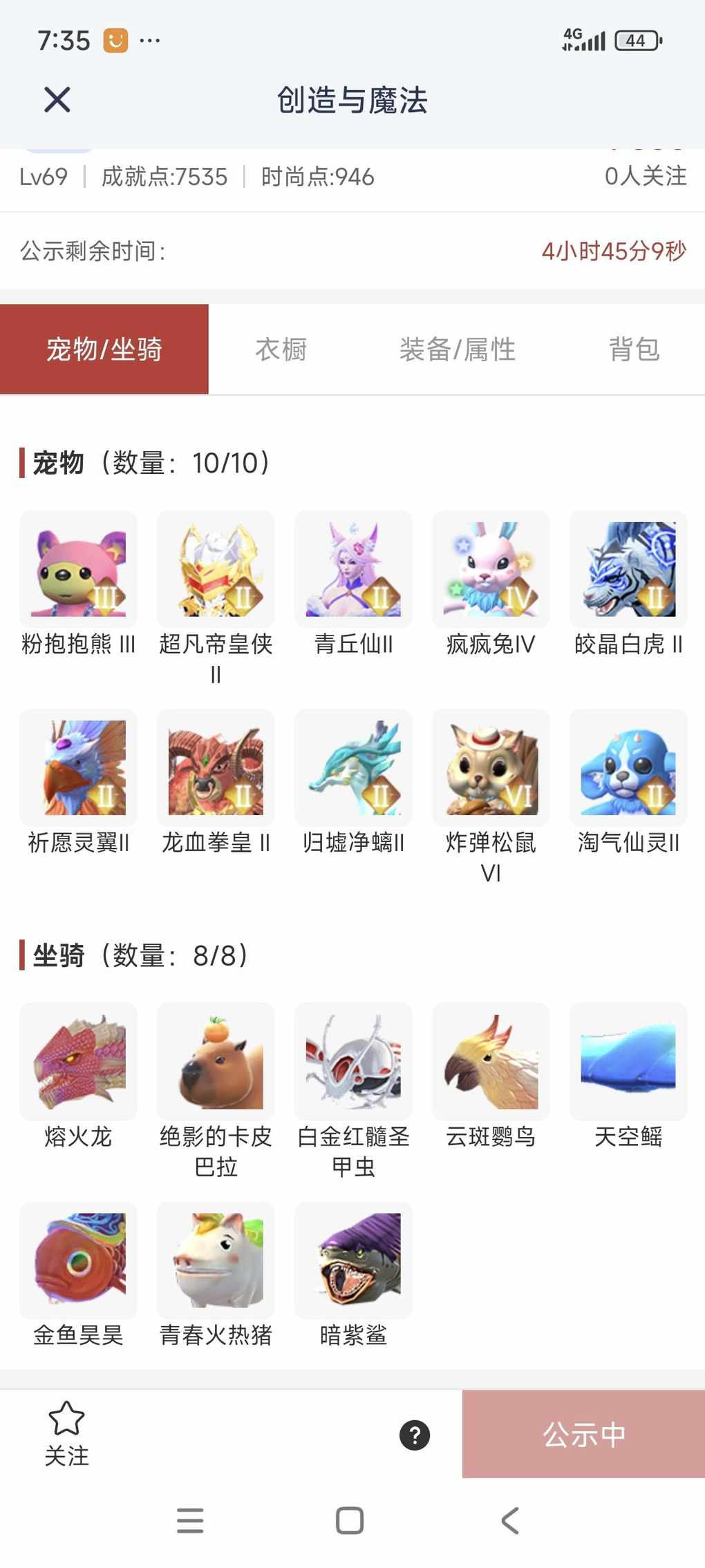
Task: Open the 超凡帝皇侠 II pet
Action: [216, 569]
